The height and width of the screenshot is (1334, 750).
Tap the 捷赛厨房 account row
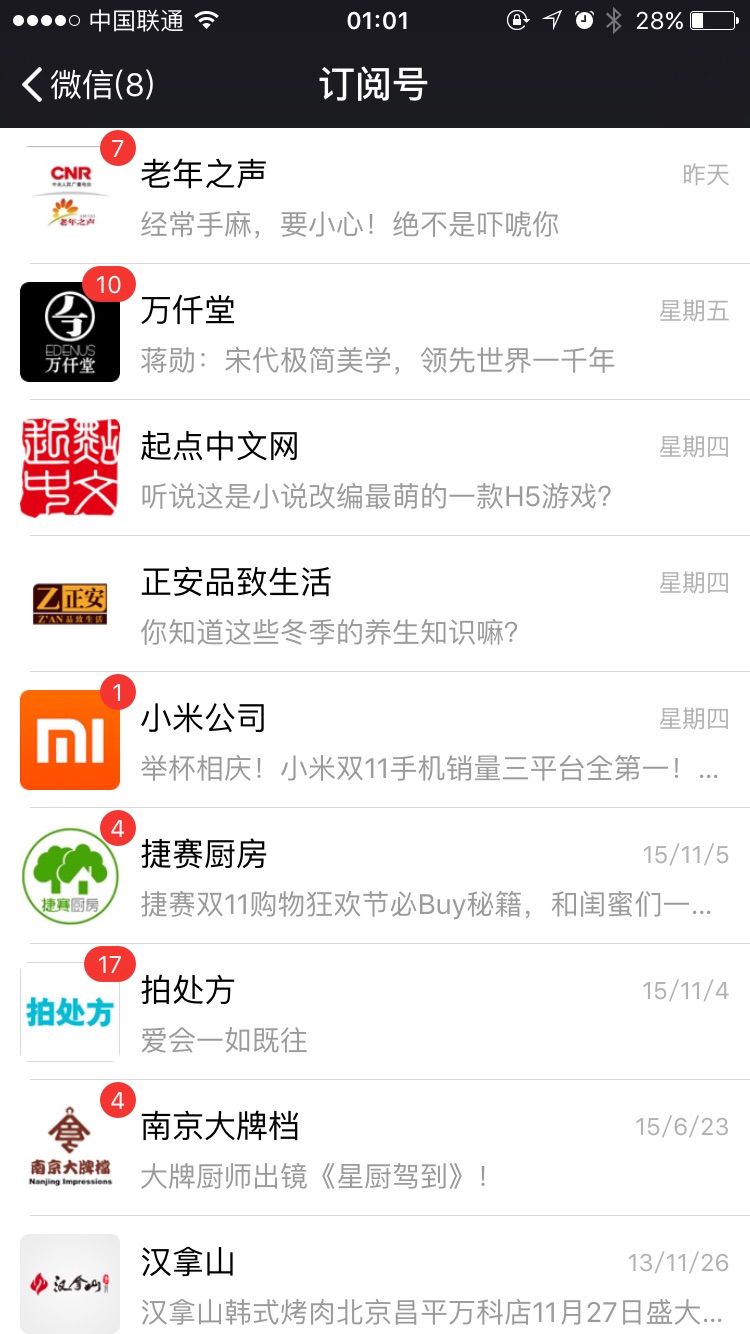[375, 877]
